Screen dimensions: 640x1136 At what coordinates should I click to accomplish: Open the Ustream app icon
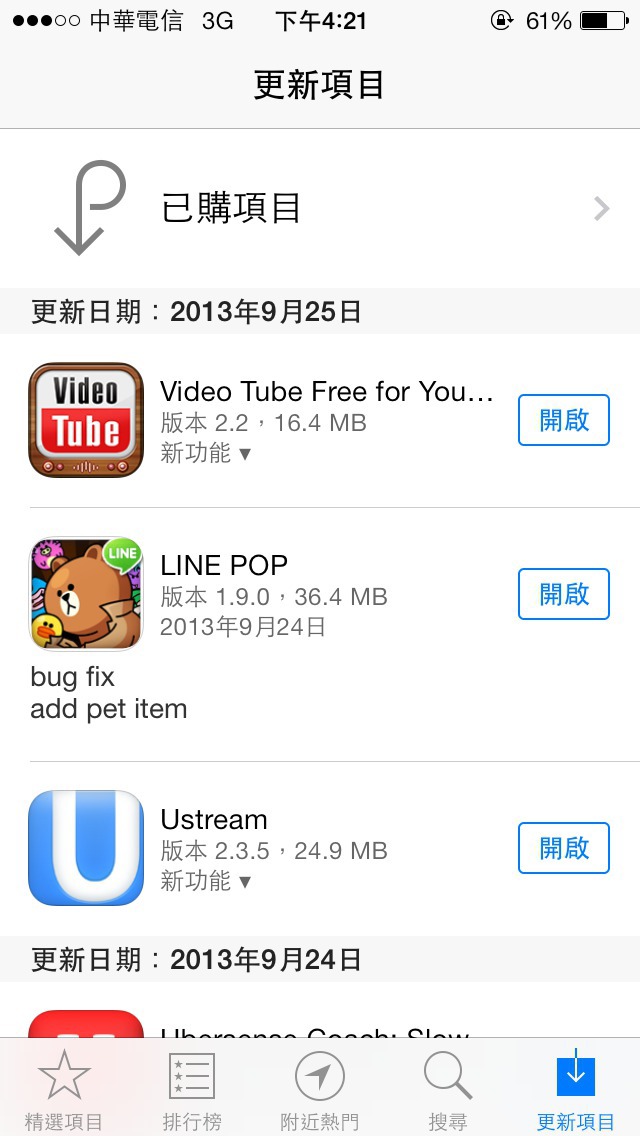pos(86,848)
